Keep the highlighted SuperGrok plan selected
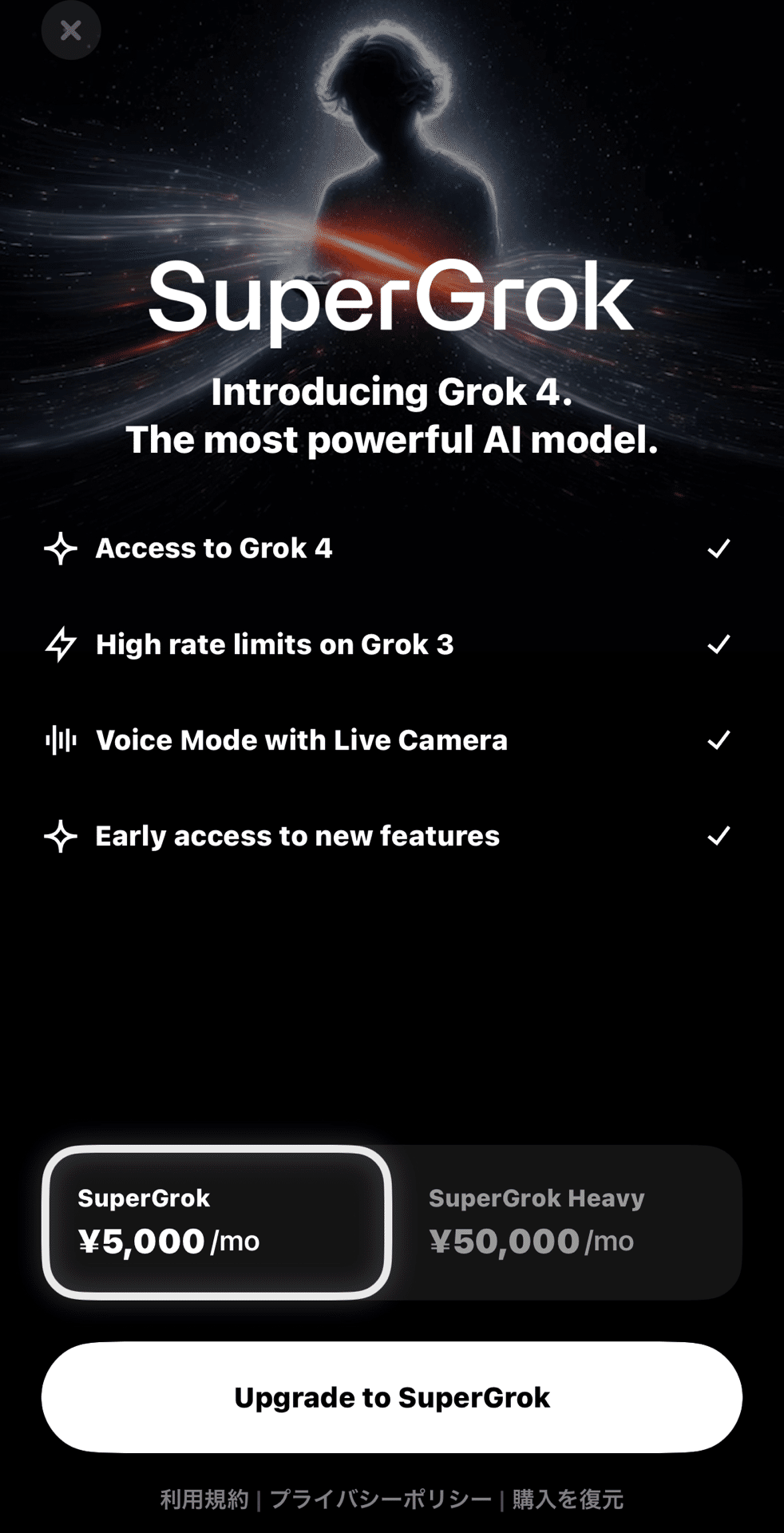 click(x=216, y=1220)
